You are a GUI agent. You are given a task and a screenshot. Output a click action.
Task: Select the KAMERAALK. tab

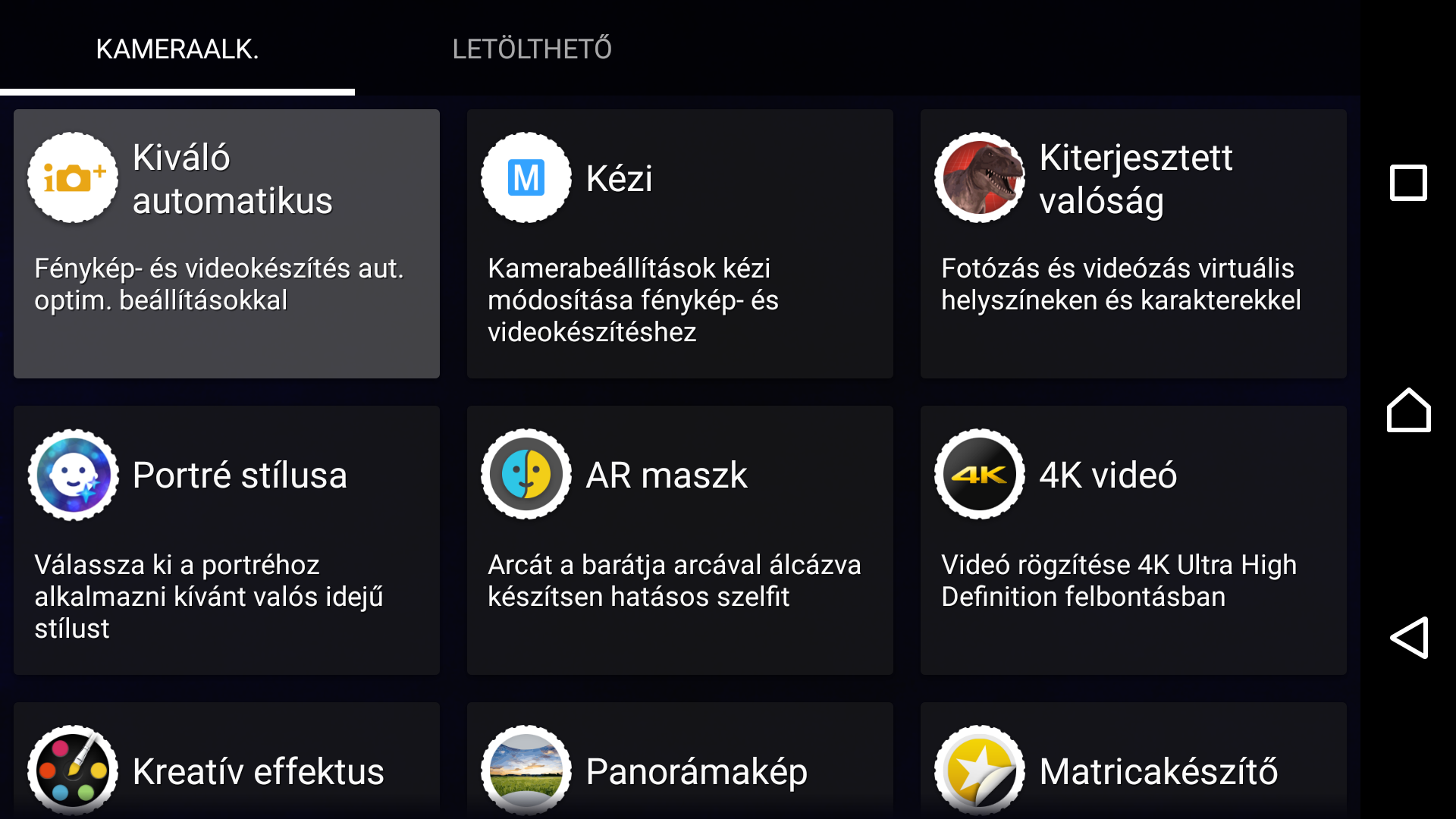click(177, 49)
